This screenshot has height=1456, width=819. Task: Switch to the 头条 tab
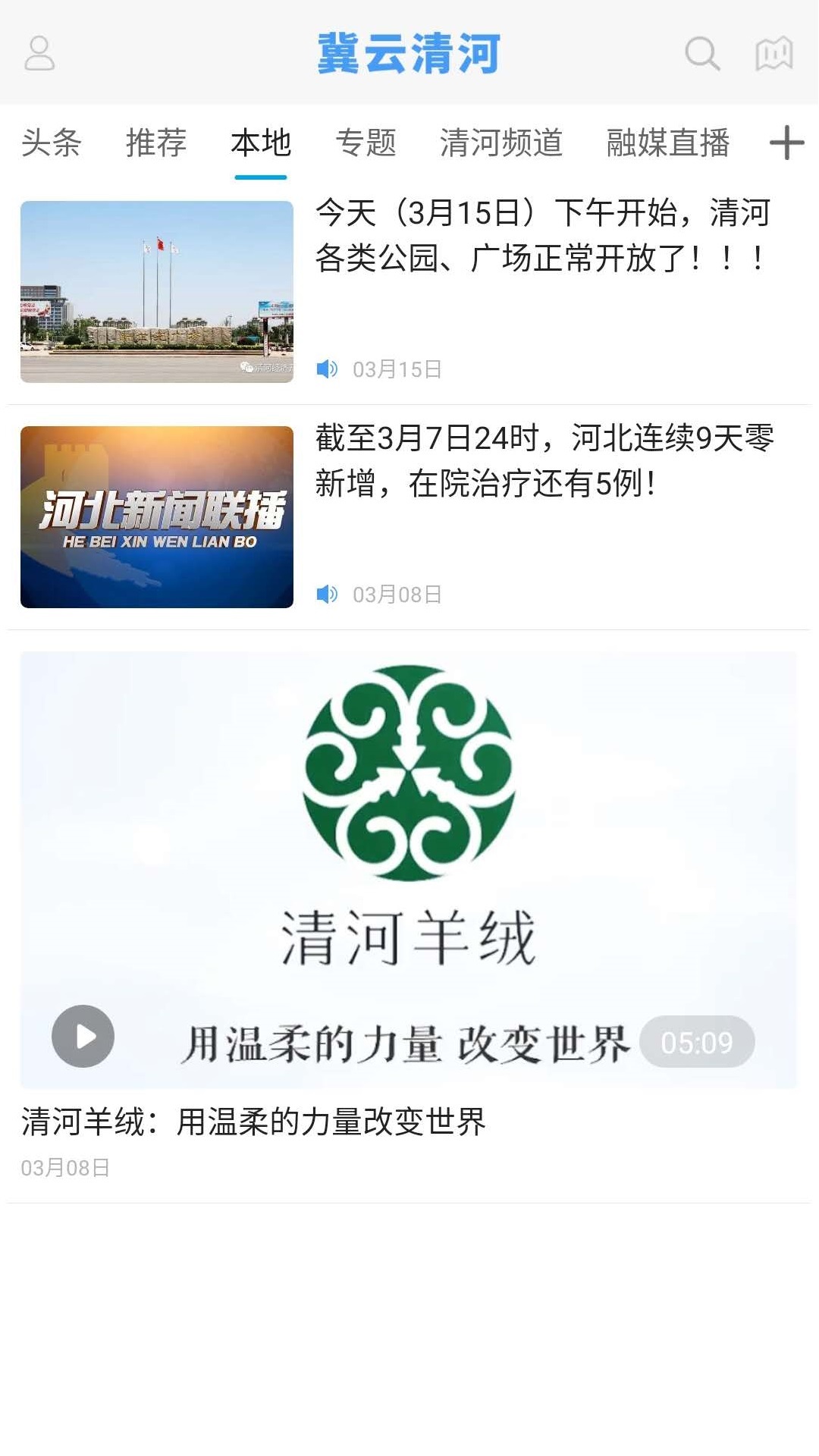pos(52,144)
